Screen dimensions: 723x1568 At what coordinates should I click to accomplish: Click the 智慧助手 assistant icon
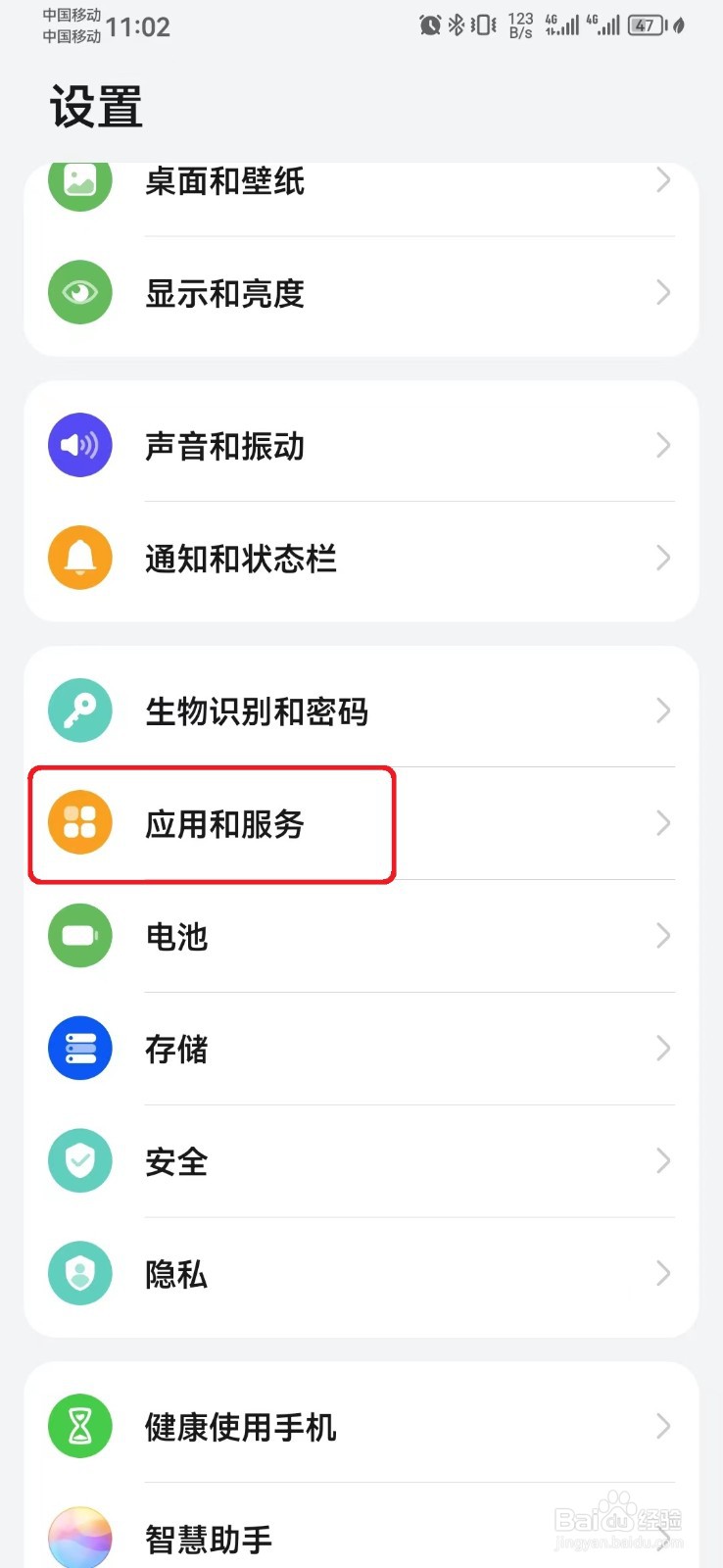[x=79, y=1539]
